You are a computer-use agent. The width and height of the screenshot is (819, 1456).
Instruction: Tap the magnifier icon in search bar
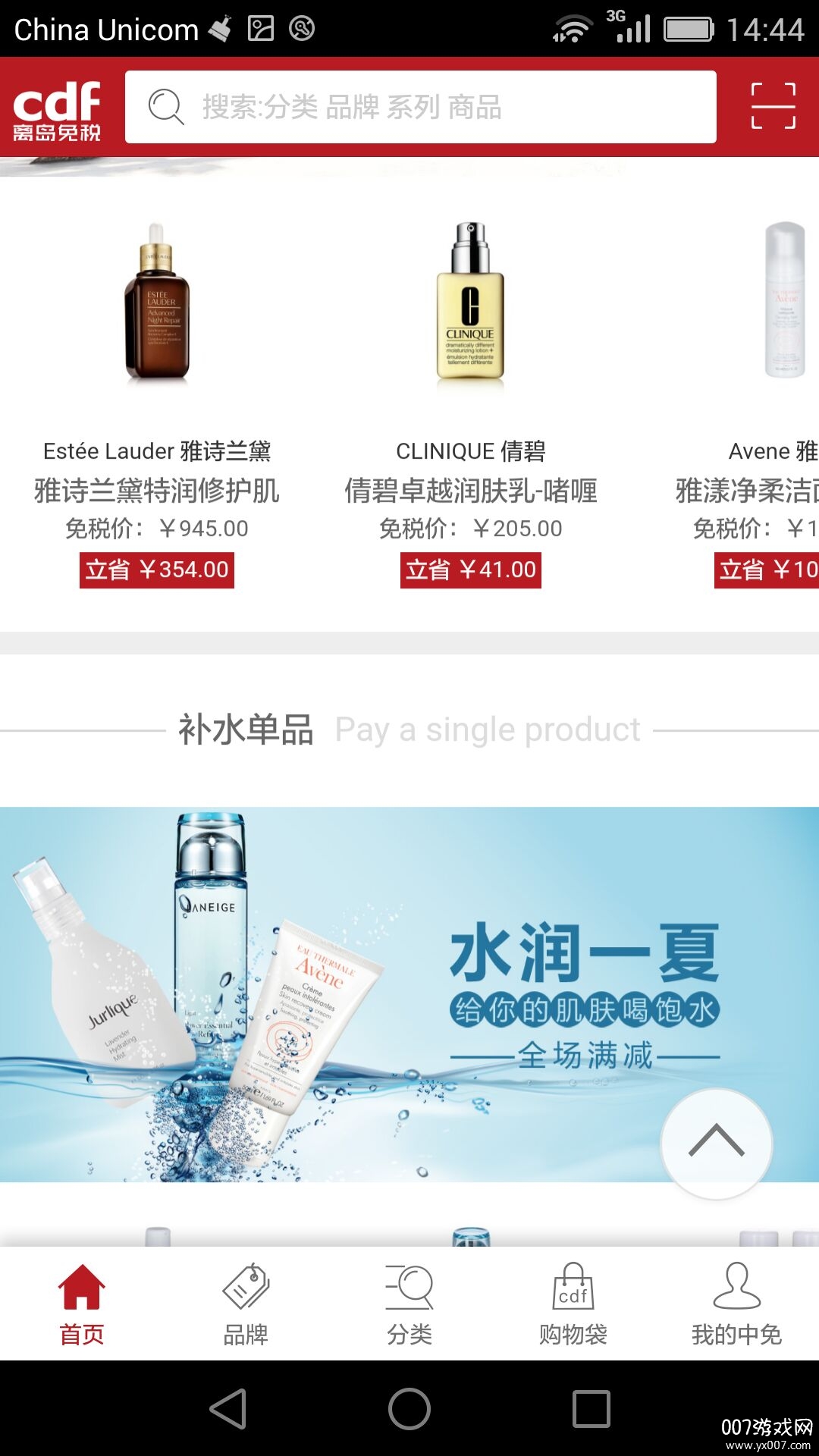[x=165, y=108]
